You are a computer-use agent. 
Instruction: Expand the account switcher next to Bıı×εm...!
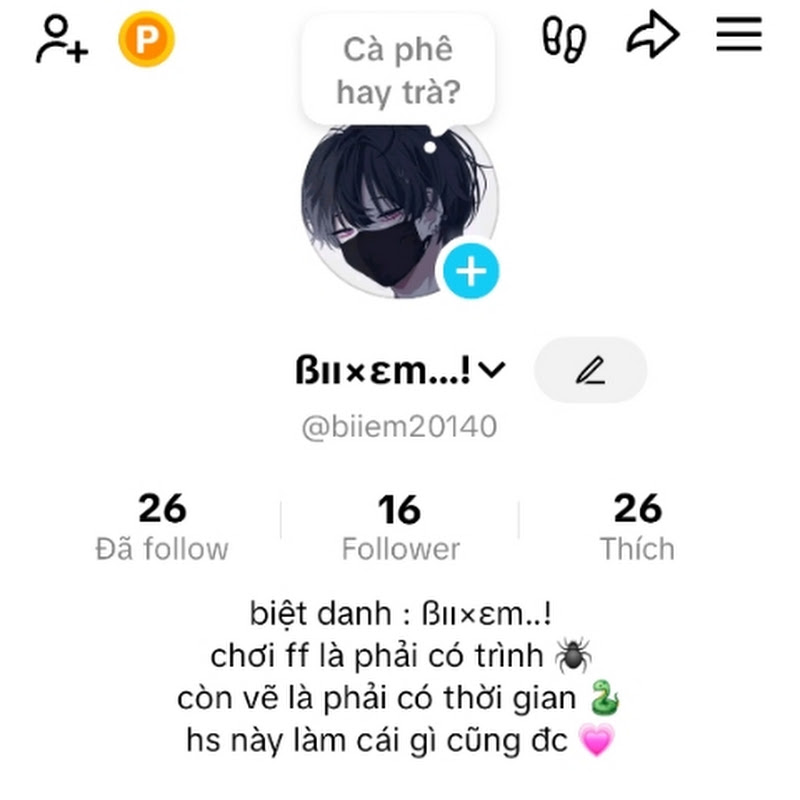(493, 371)
